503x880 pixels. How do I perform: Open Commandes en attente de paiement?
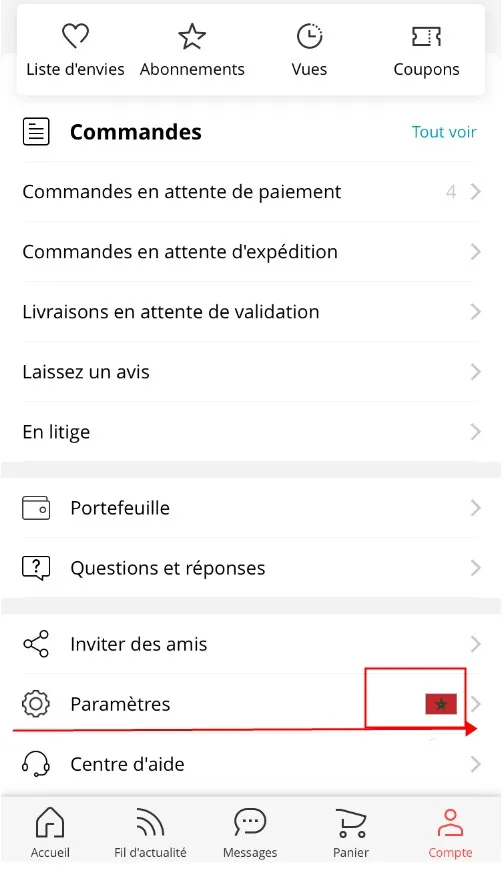pos(251,192)
